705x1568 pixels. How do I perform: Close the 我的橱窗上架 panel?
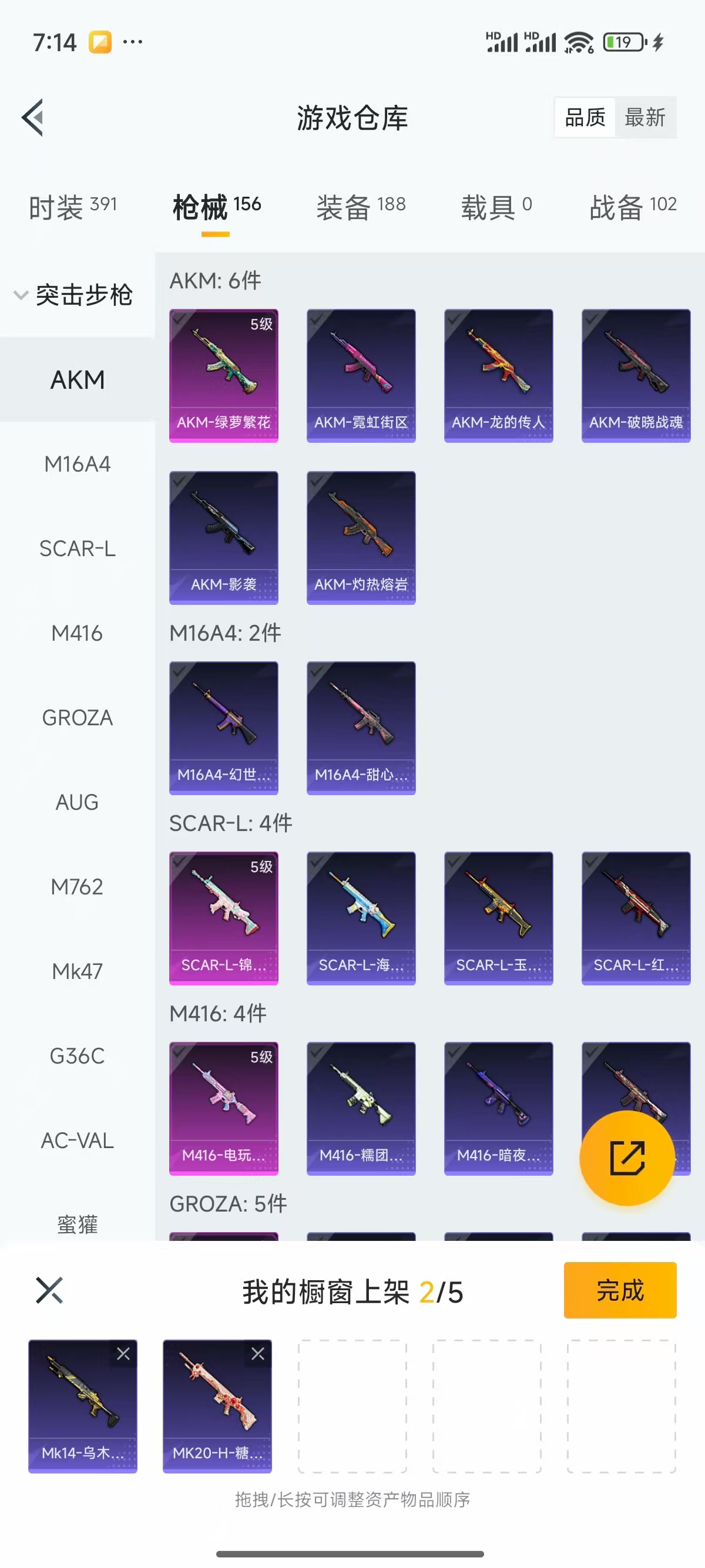point(49,1290)
